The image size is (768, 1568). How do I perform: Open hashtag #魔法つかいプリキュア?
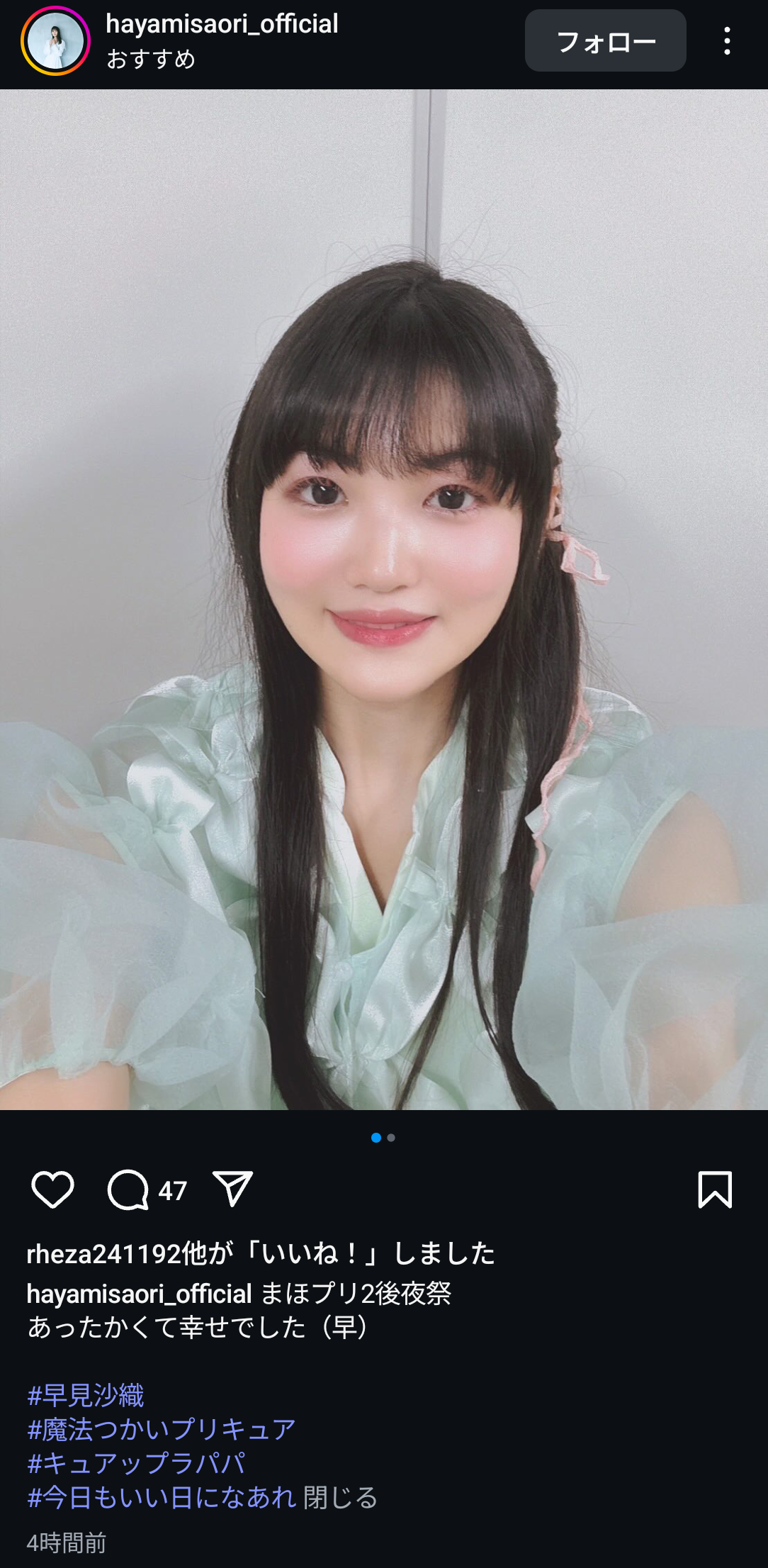point(161,1429)
